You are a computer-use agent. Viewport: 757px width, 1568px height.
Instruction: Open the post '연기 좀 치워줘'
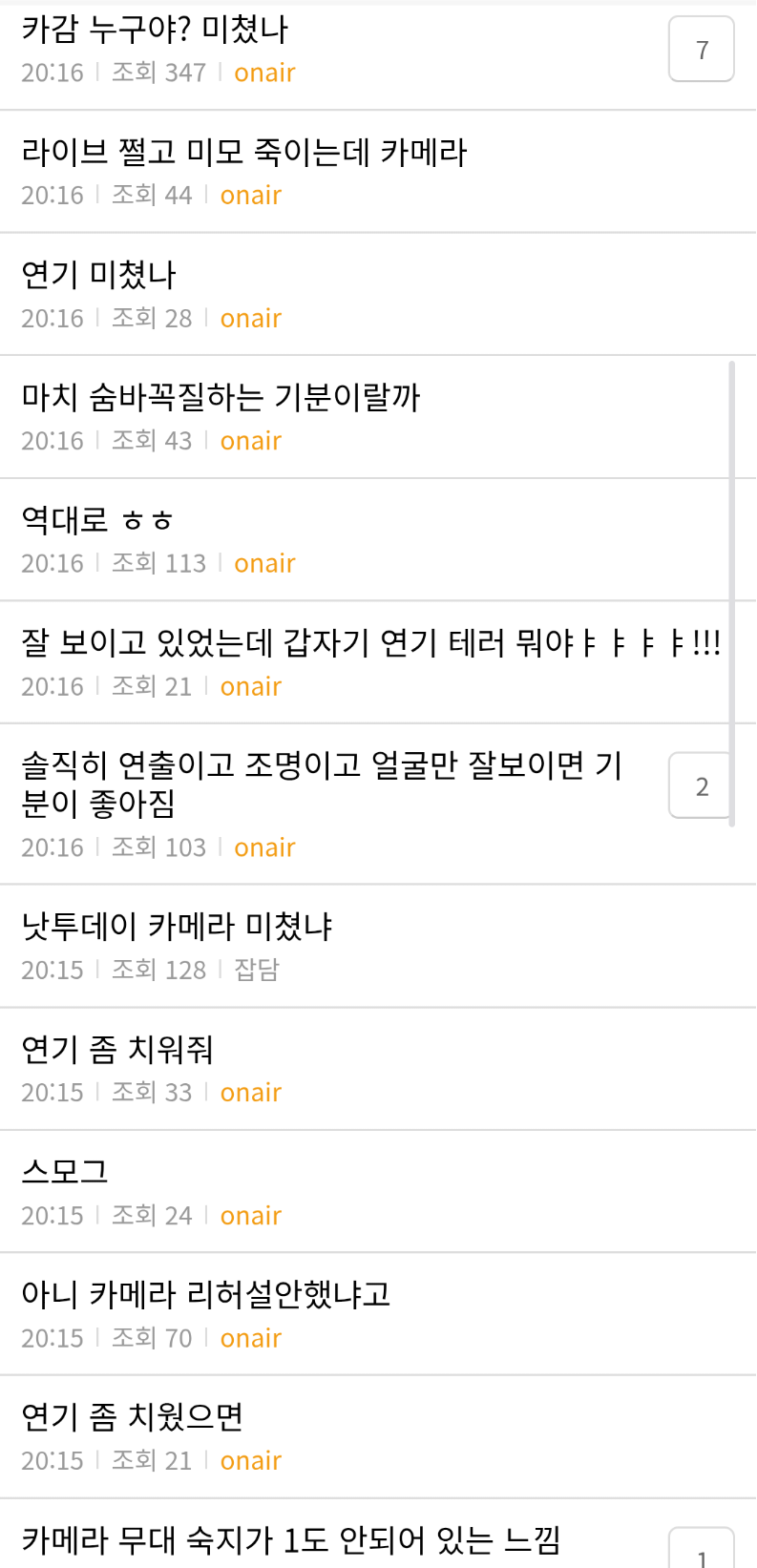pos(117,1050)
